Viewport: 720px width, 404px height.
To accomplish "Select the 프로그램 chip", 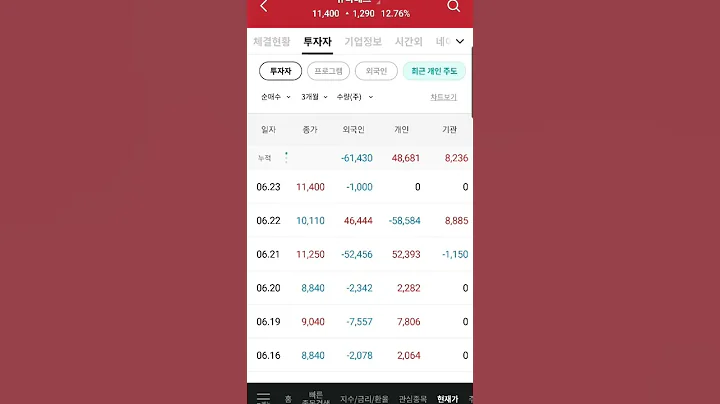I will (x=328, y=71).
